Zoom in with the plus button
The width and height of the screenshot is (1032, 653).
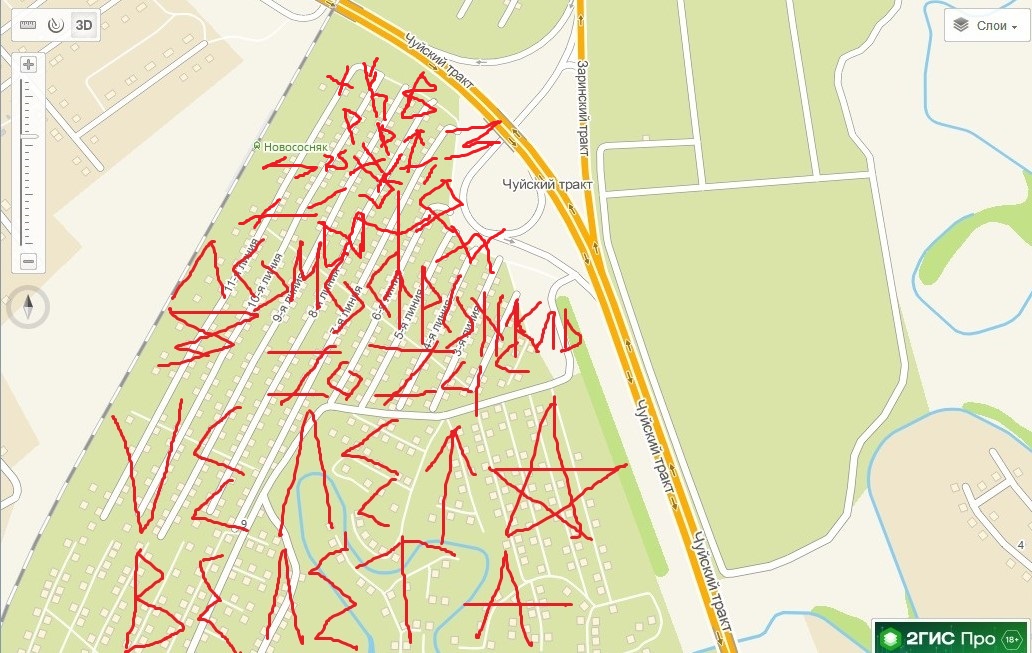(28, 65)
